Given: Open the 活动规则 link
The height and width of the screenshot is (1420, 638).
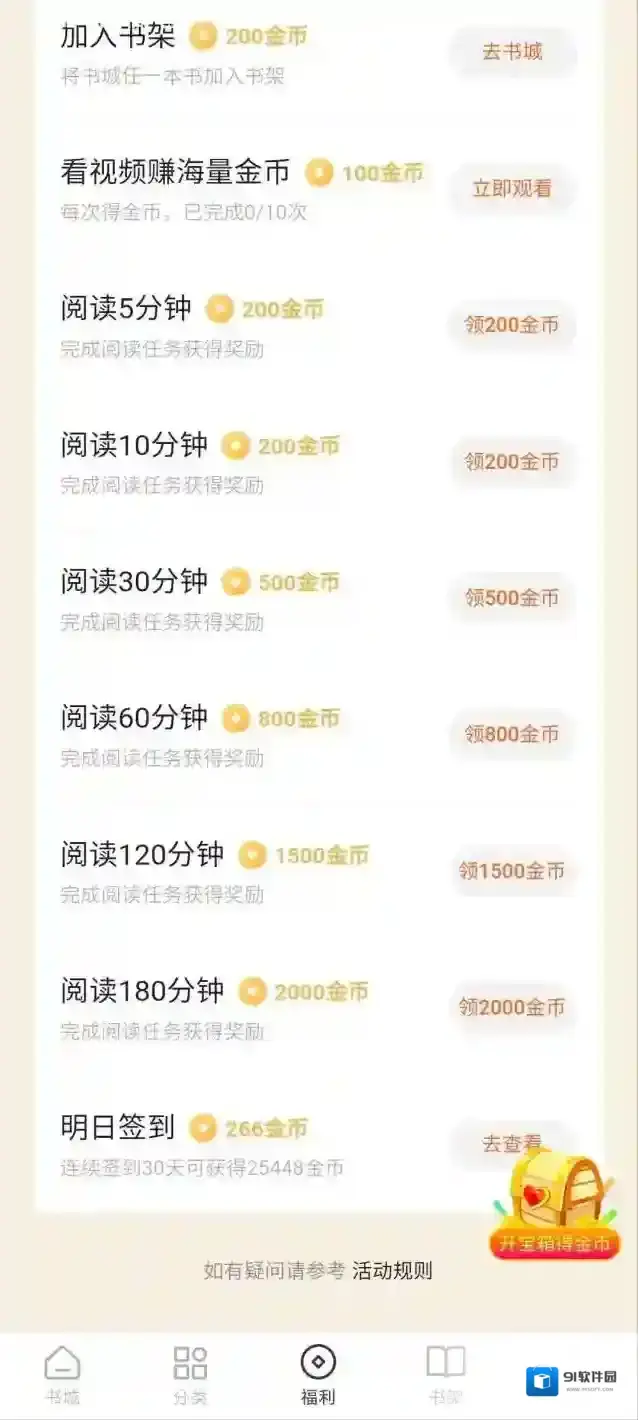Looking at the screenshot, I should (x=392, y=1271).
